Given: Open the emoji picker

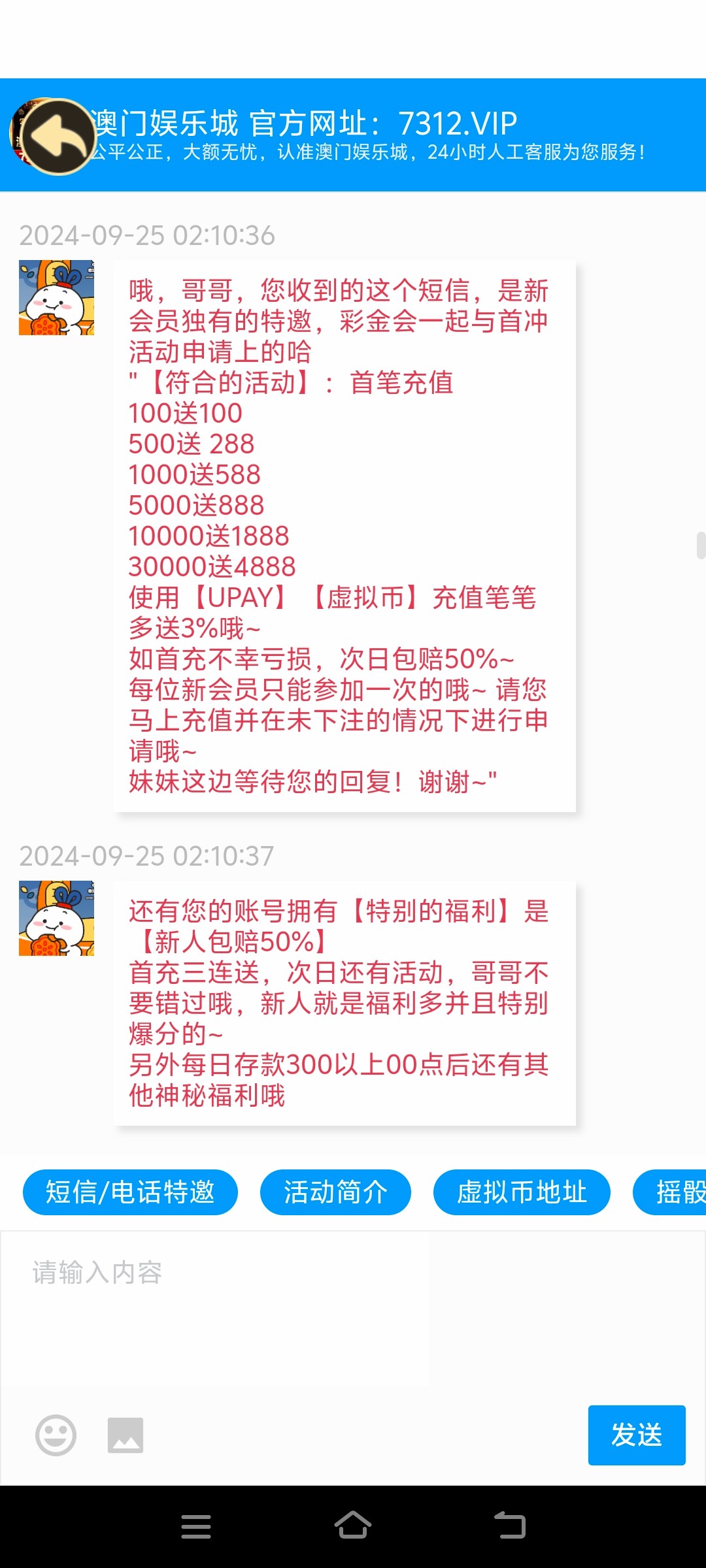Looking at the screenshot, I should pyautogui.click(x=56, y=1435).
